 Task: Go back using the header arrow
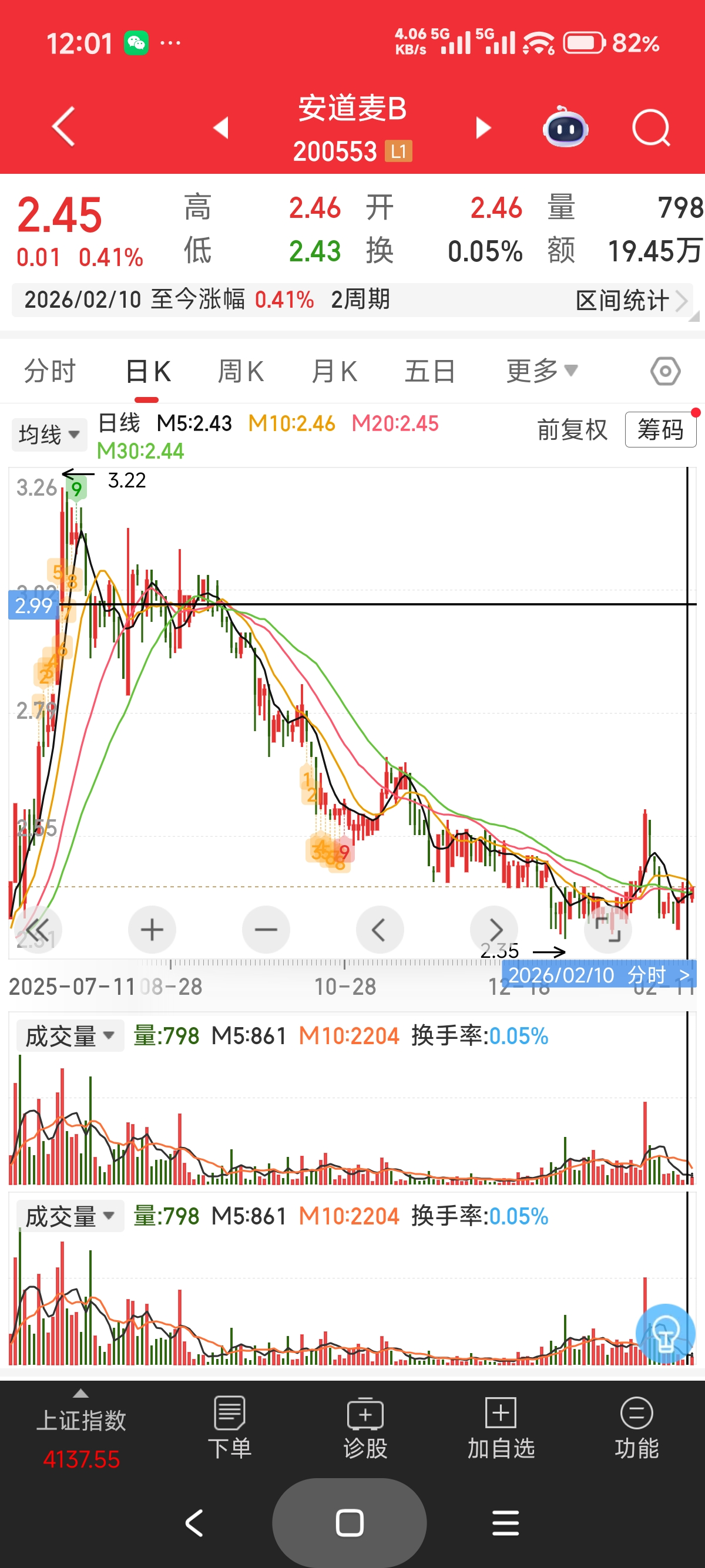click(x=63, y=127)
